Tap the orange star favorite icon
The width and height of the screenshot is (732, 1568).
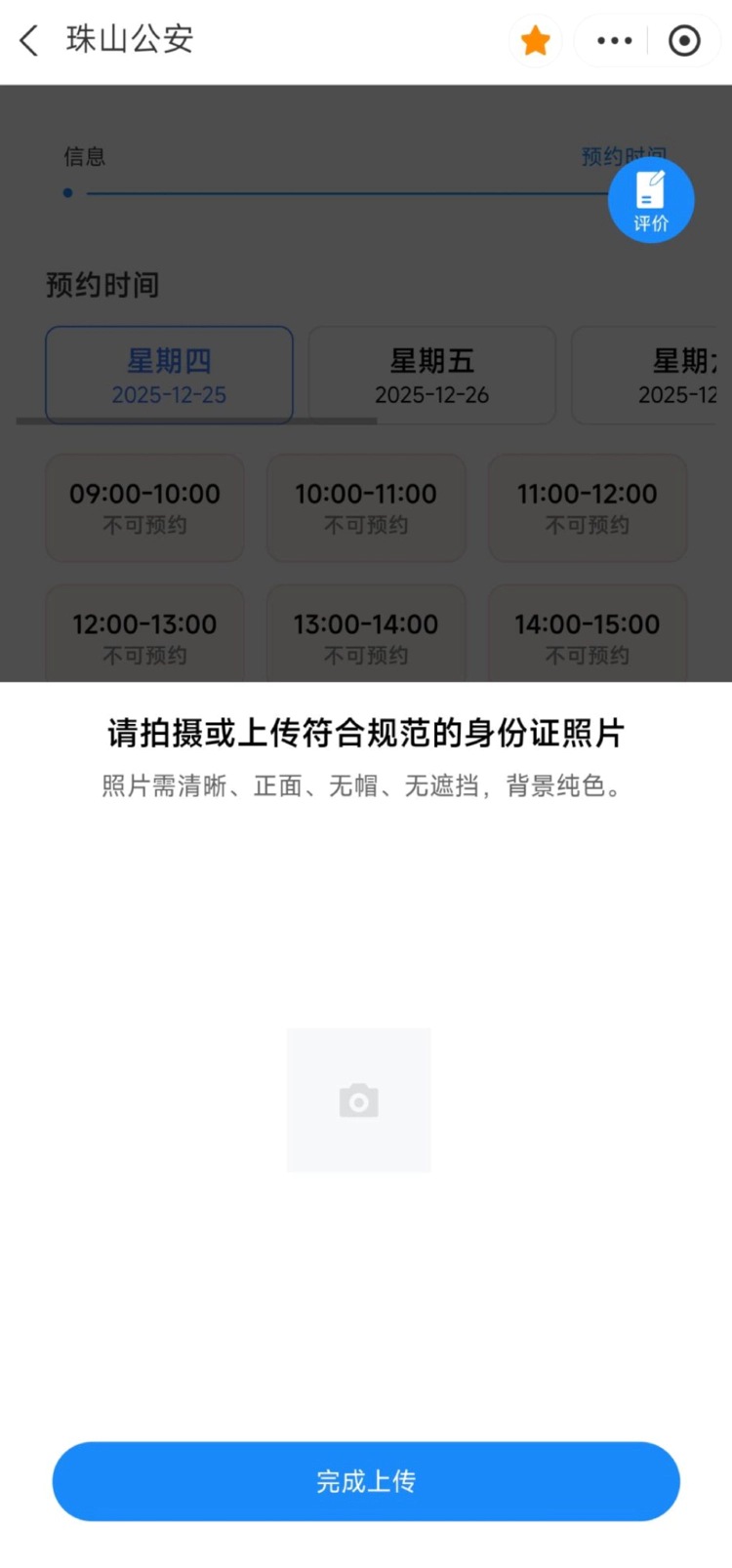535,41
